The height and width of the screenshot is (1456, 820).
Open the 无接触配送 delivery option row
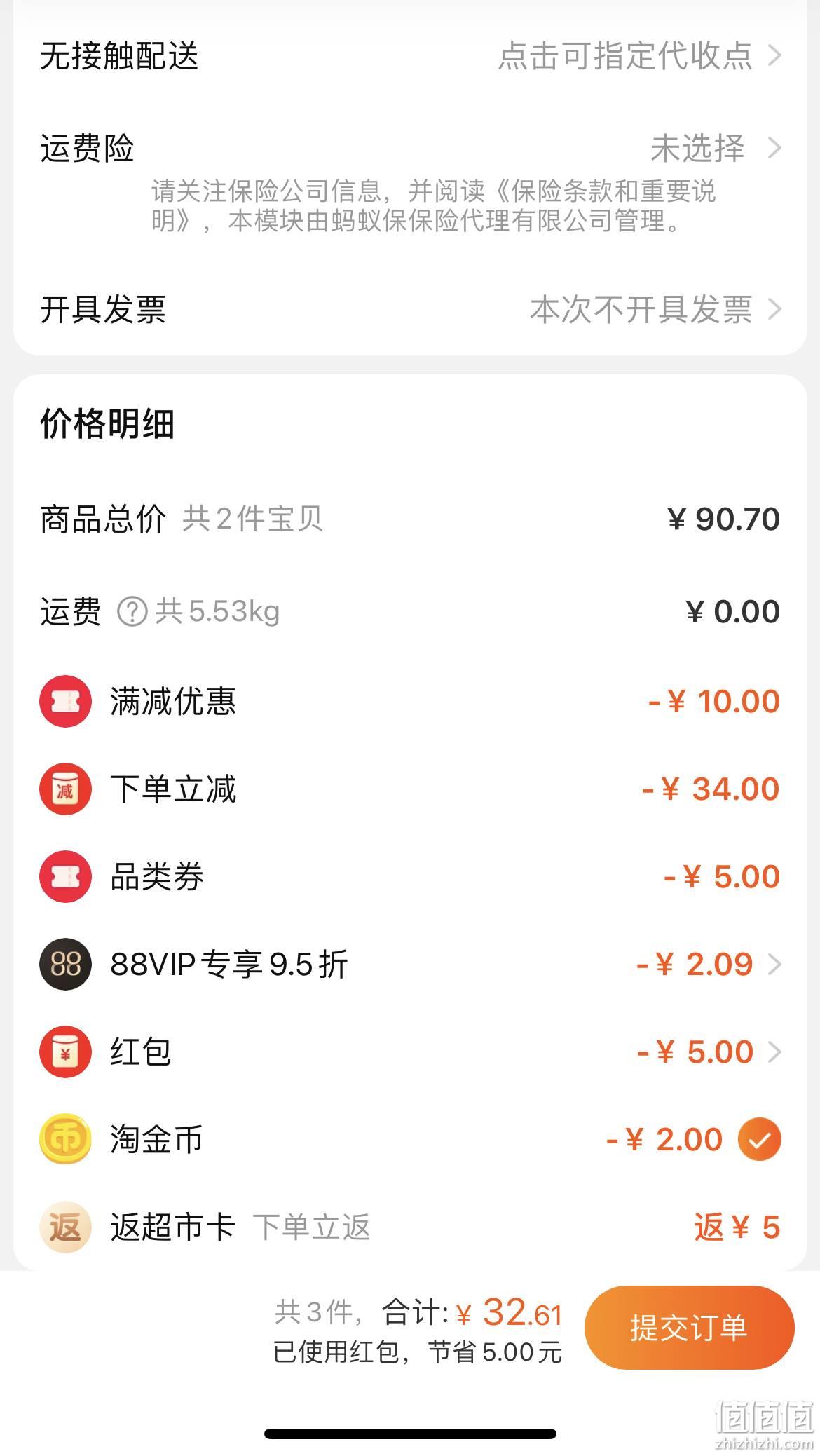[410, 56]
